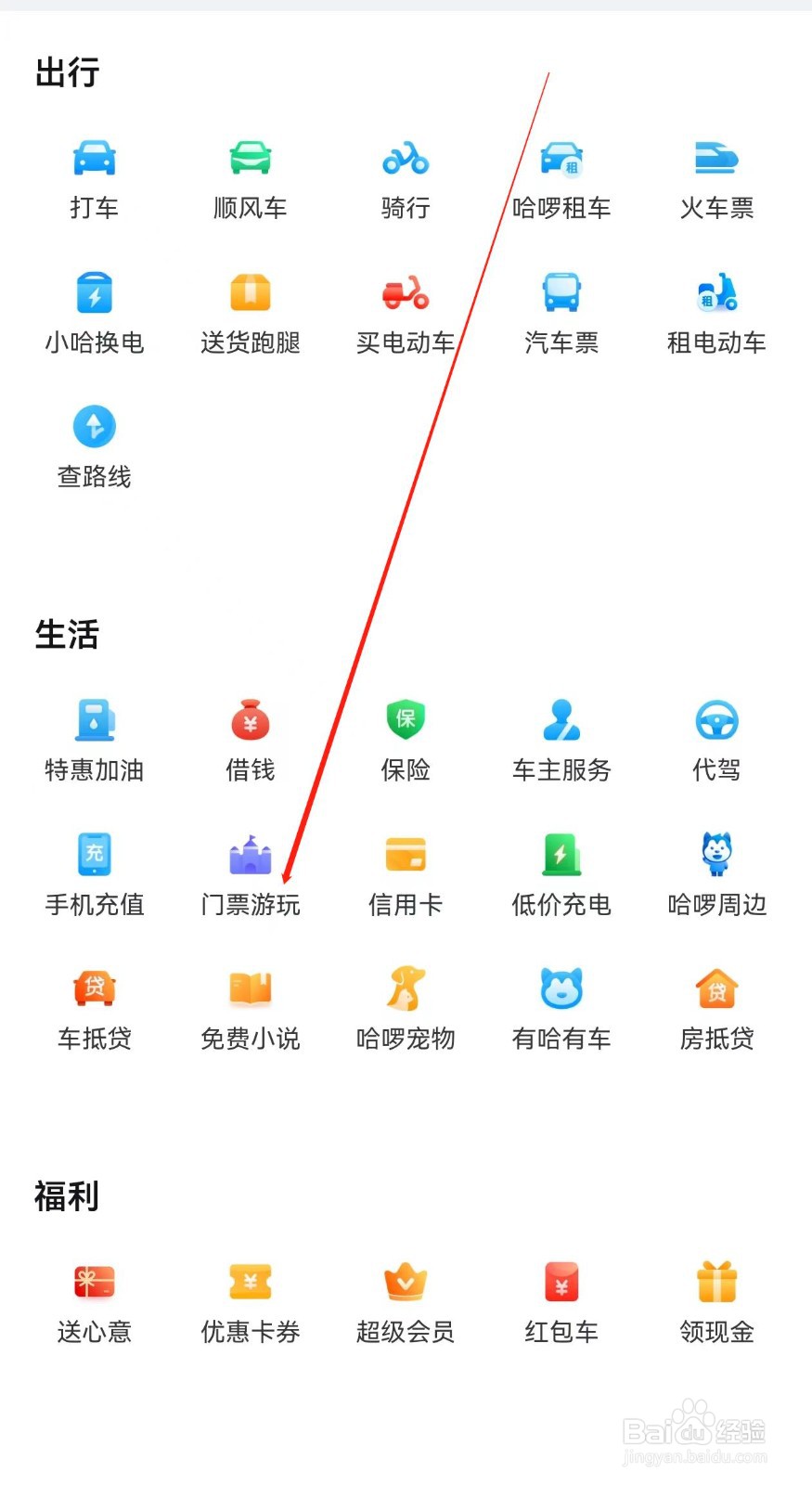Viewport: 812px width, 1485px height.
Task: Open 火车票 train ticket booking
Action: 715,176
